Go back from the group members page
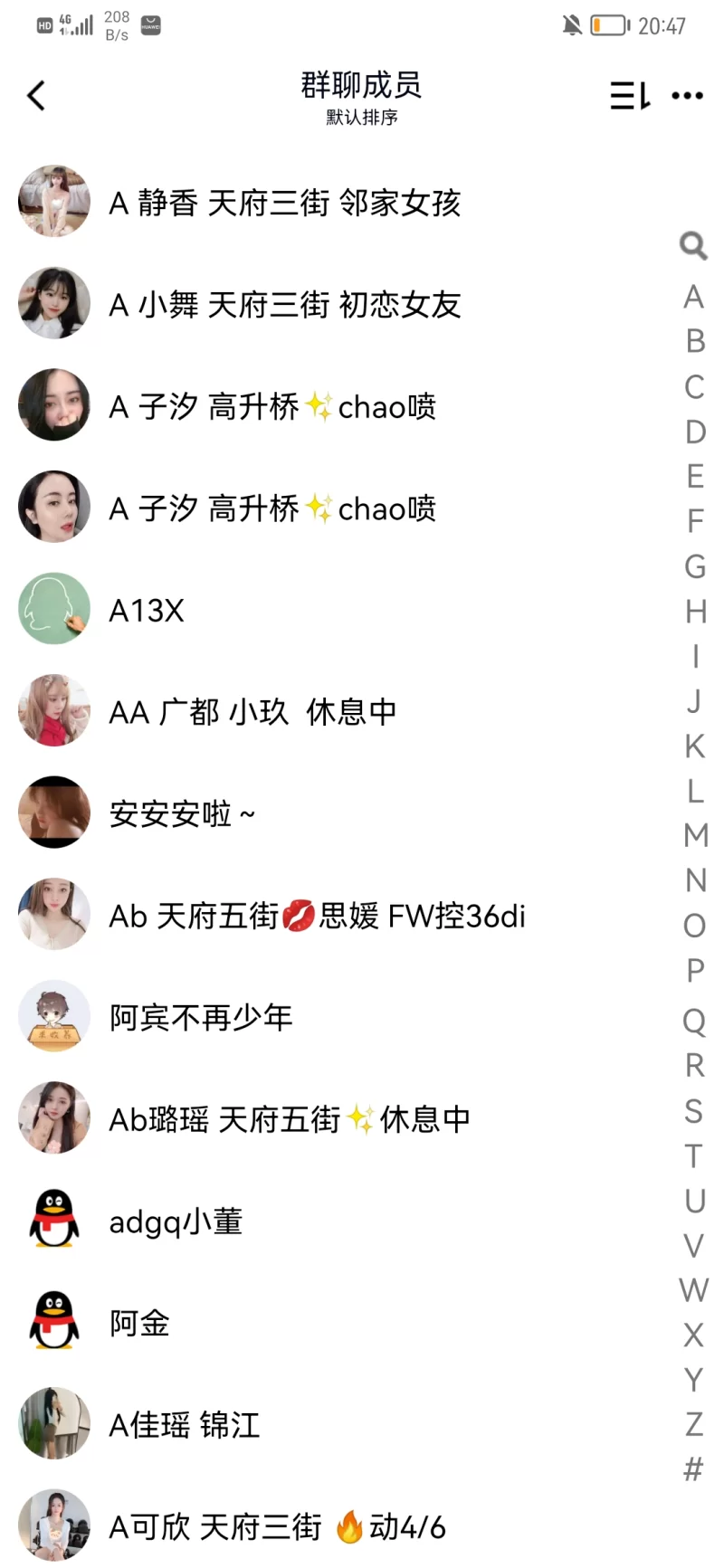724x1568 pixels. (36, 96)
